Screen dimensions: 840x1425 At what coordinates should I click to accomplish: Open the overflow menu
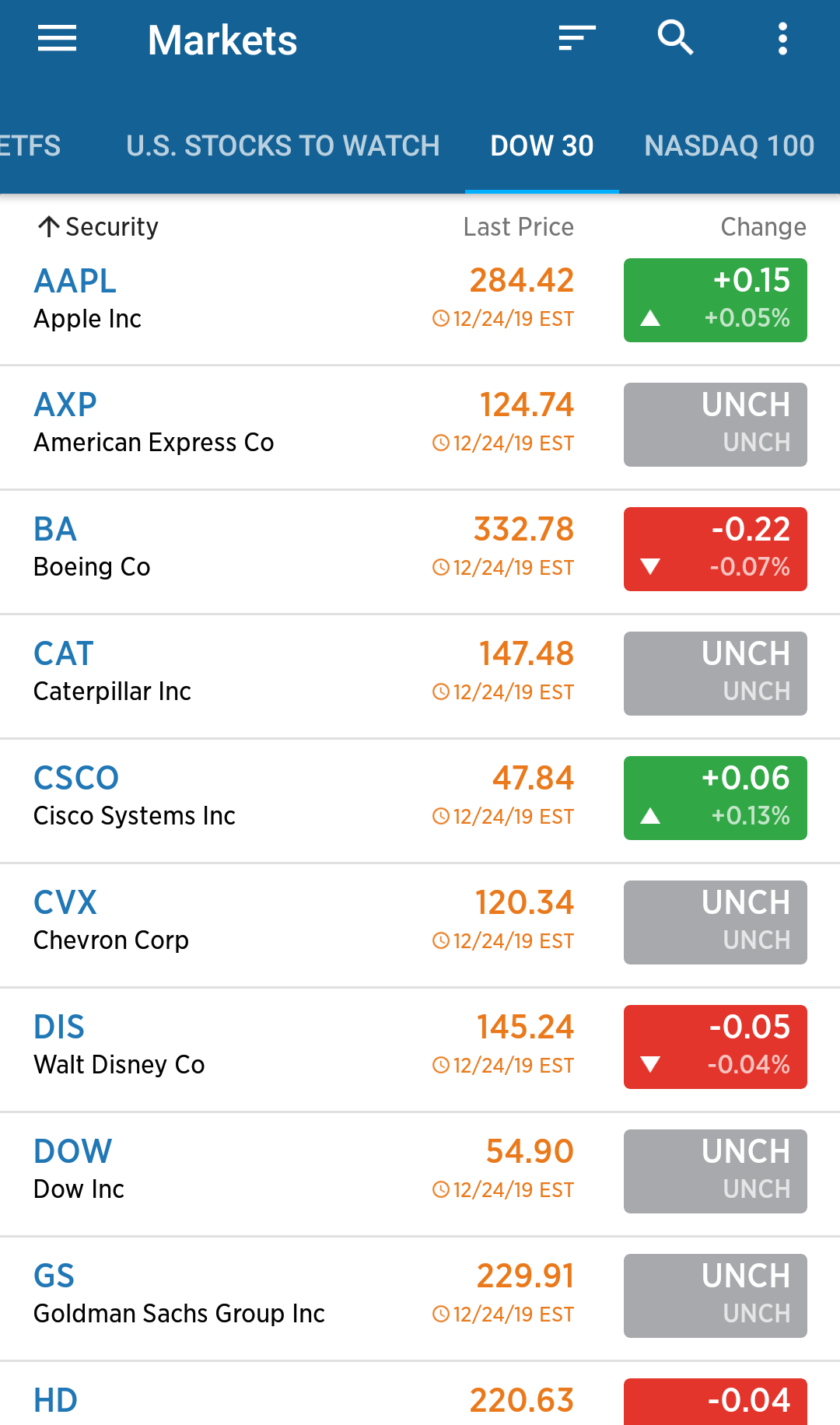[782, 38]
